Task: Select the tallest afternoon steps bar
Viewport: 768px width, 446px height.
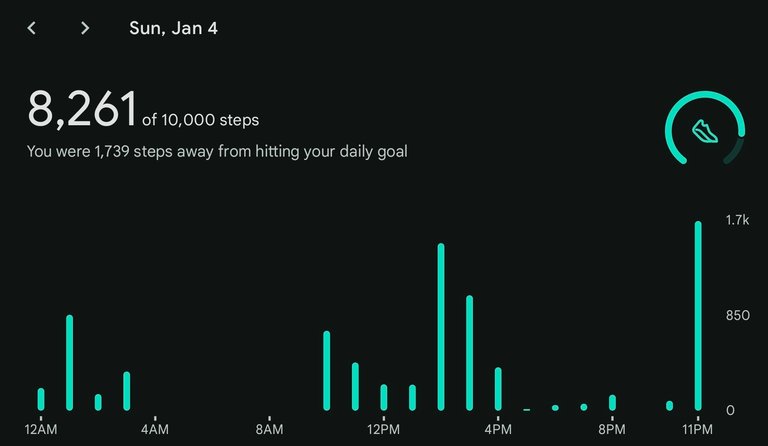Action: pyautogui.click(x=441, y=326)
